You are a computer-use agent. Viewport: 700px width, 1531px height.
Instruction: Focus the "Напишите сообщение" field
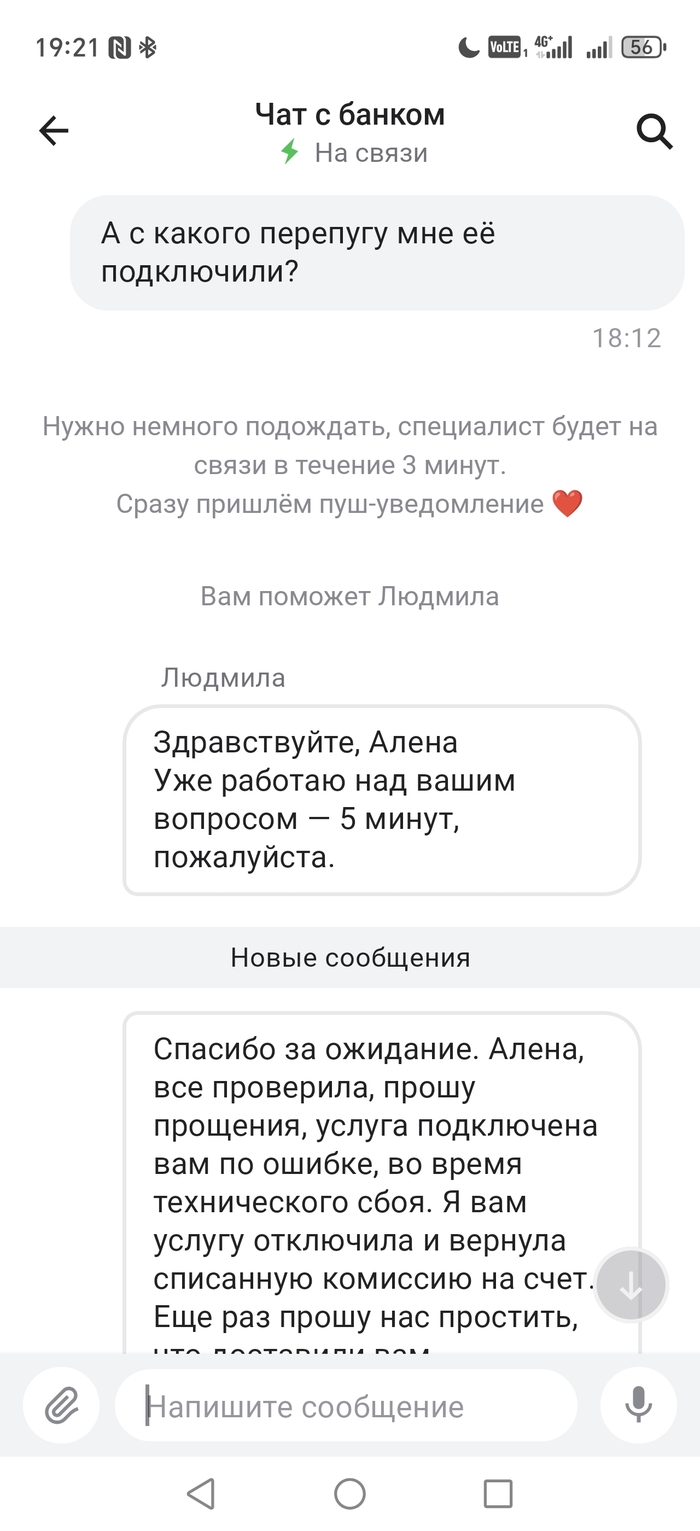coord(346,1407)
